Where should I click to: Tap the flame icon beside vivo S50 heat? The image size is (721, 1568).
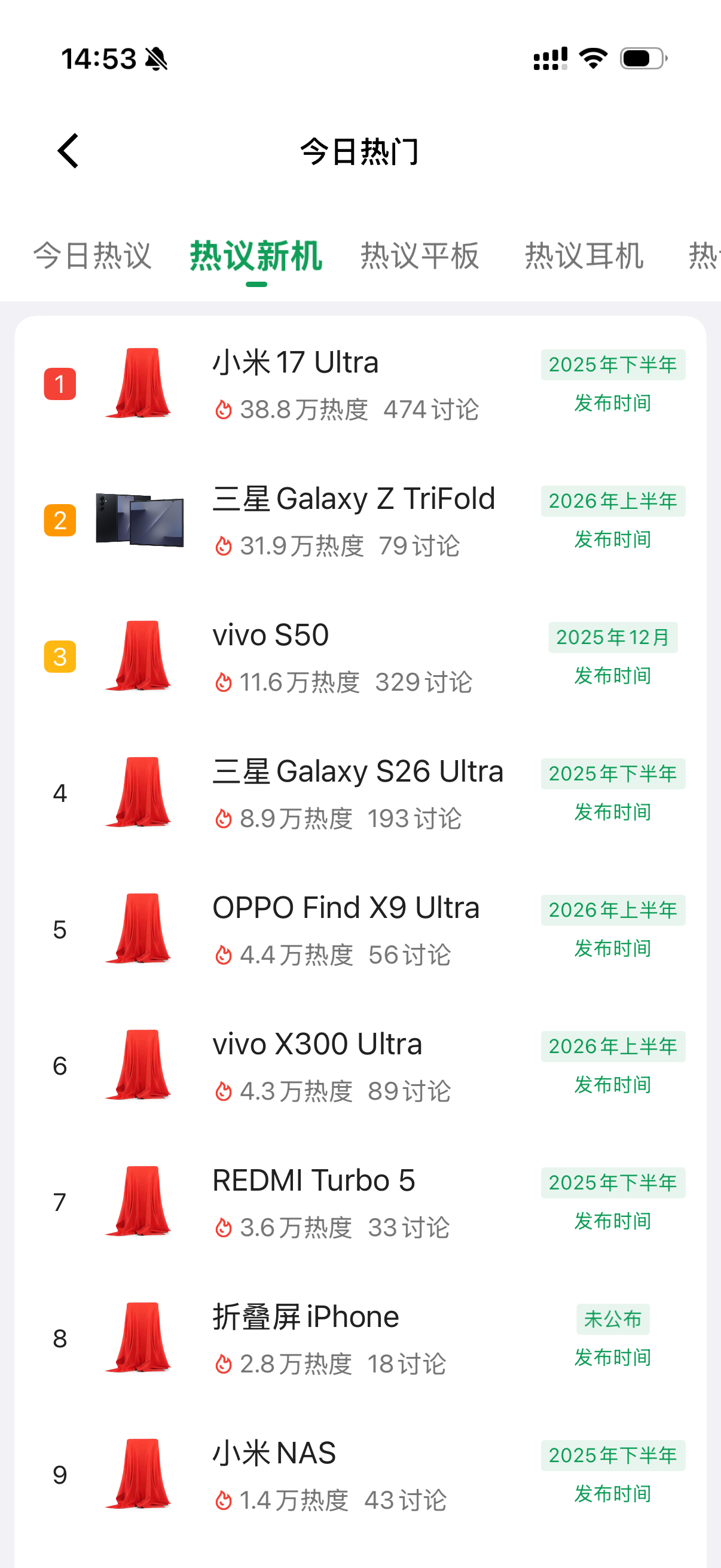click(x=225, y=682)
